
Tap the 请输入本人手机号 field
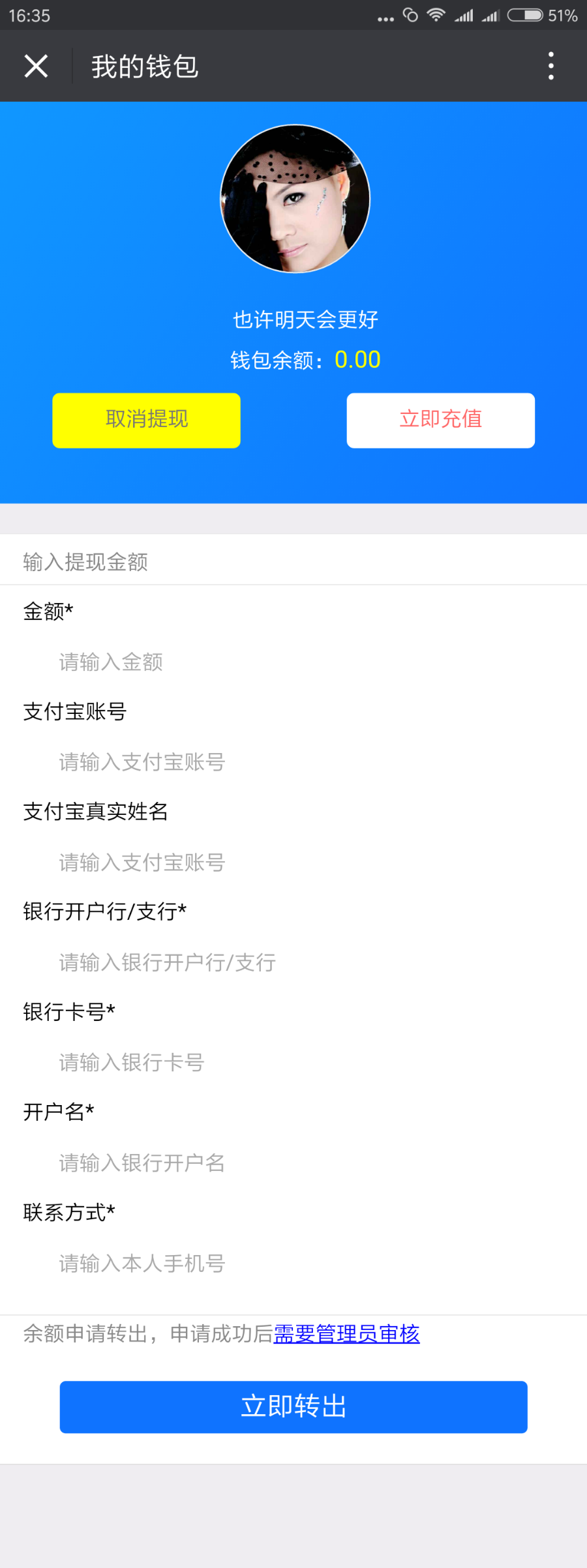[293, 1264]
